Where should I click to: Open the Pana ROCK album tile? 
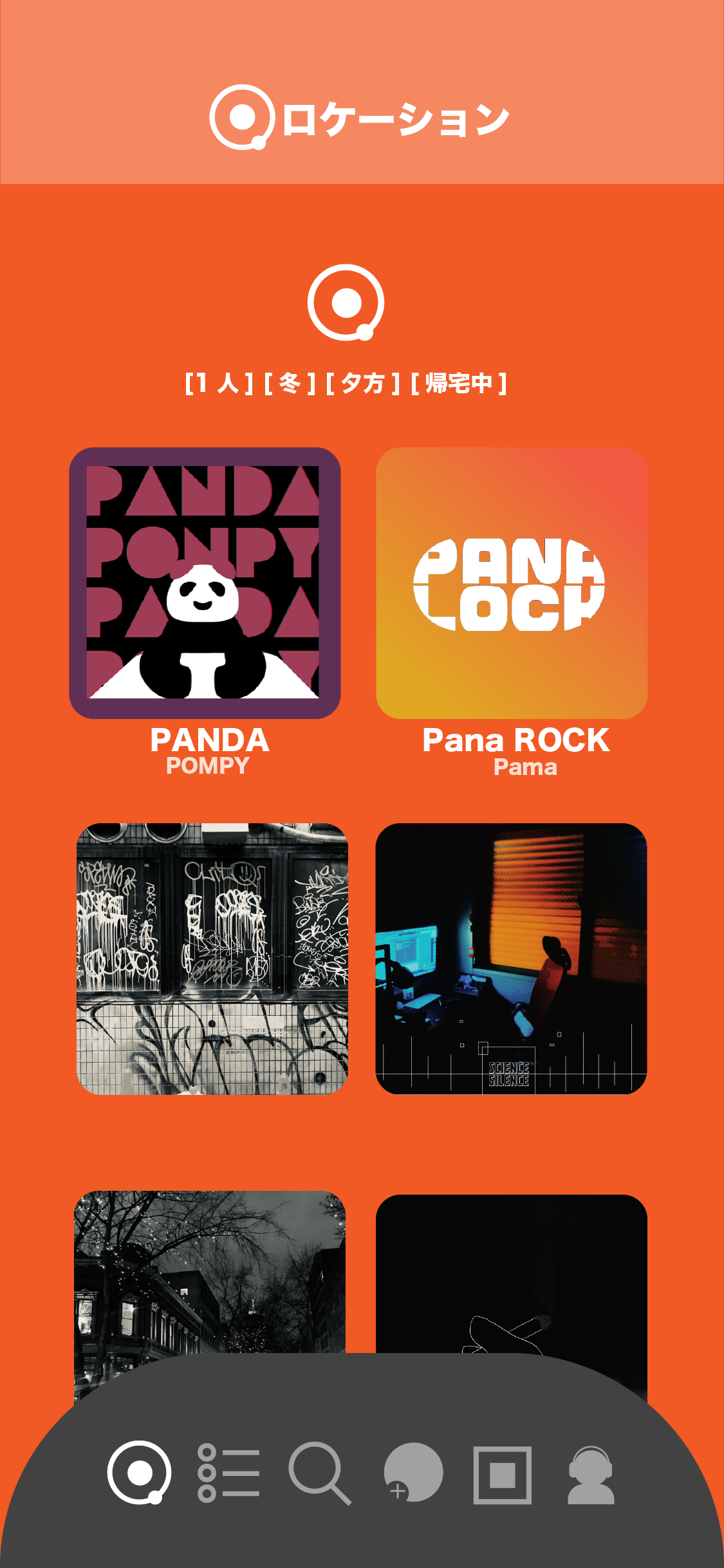pyautogui.click(x=512, y=583)
